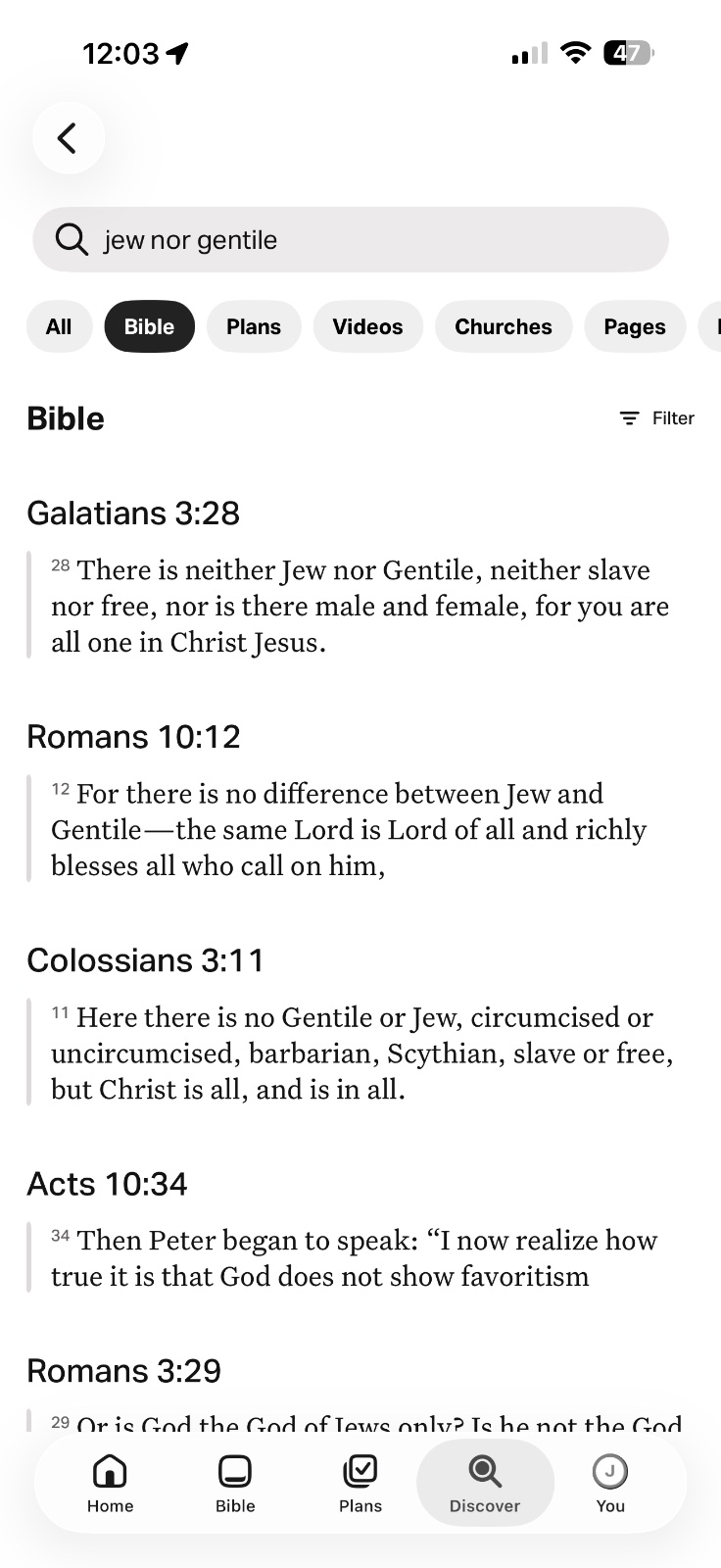Go to the Home tab
Screen dimensions: 721x1568
point(110,1484)
